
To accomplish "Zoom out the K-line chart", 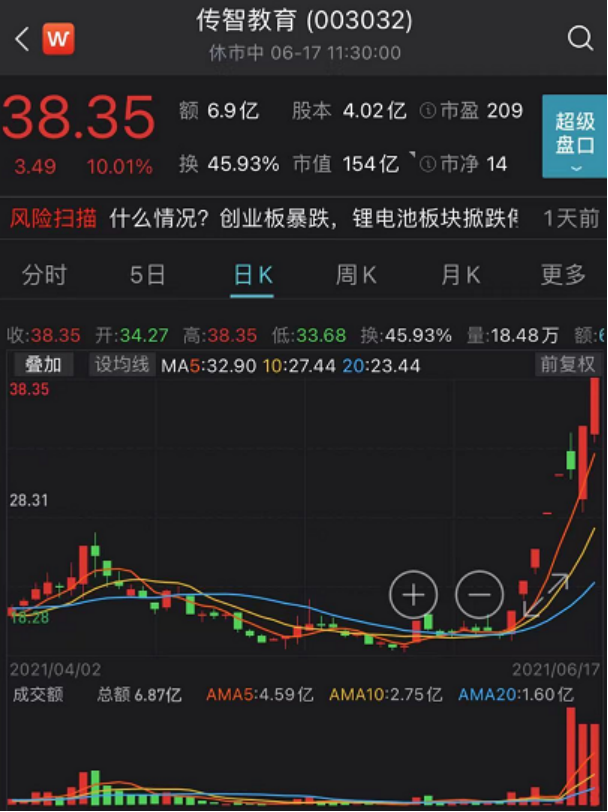I will [480, 596].
